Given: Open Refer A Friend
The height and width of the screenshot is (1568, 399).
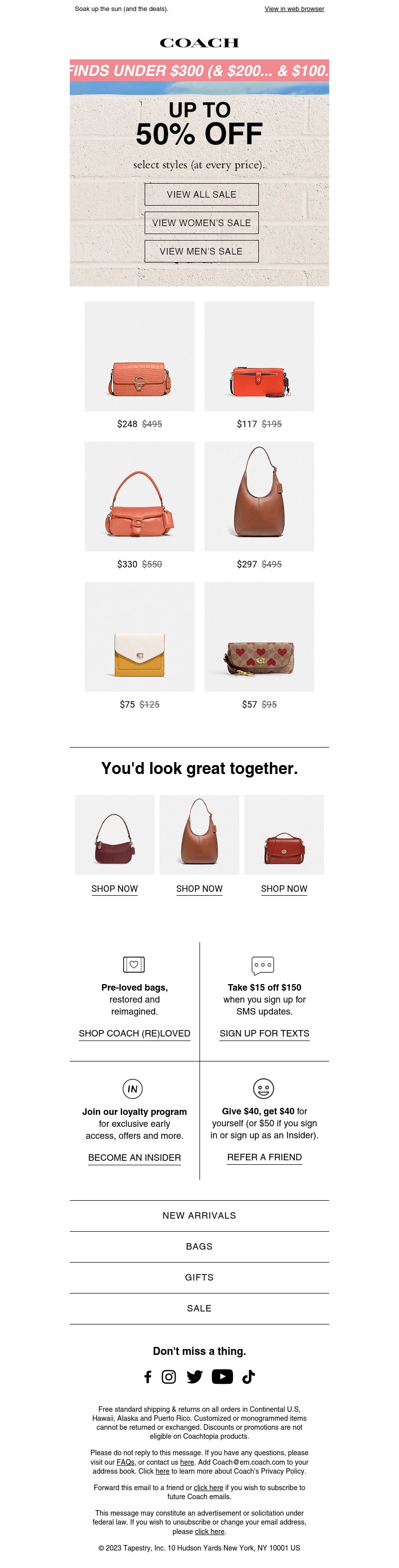Looking at the screenshot, I should [x=264, y=1157].
